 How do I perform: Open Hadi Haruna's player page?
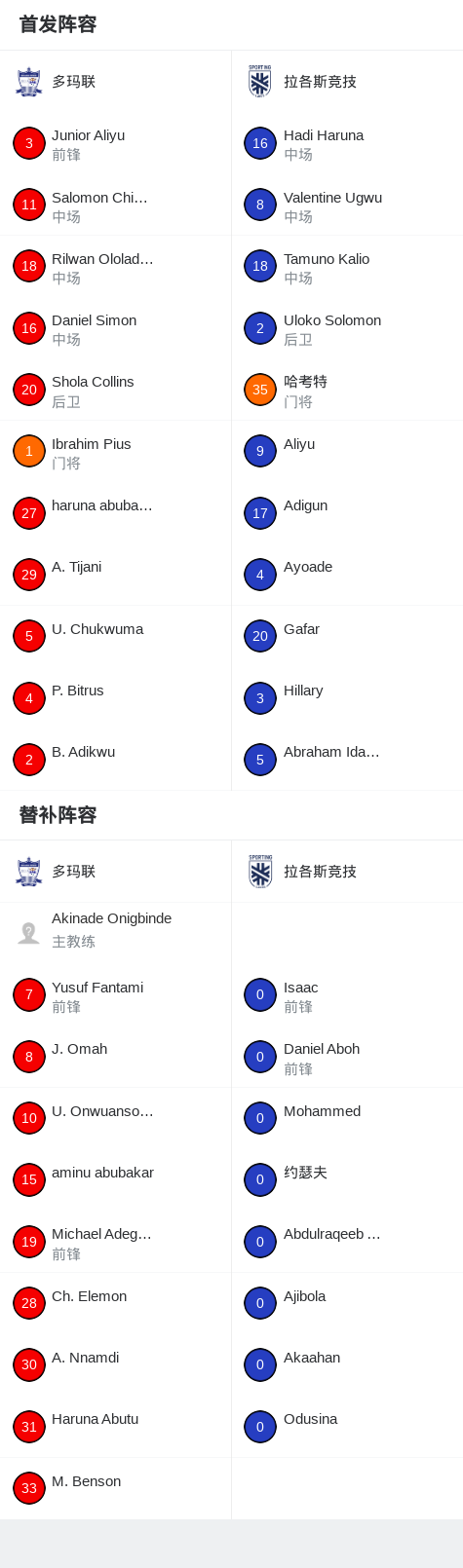coord(347,144)
